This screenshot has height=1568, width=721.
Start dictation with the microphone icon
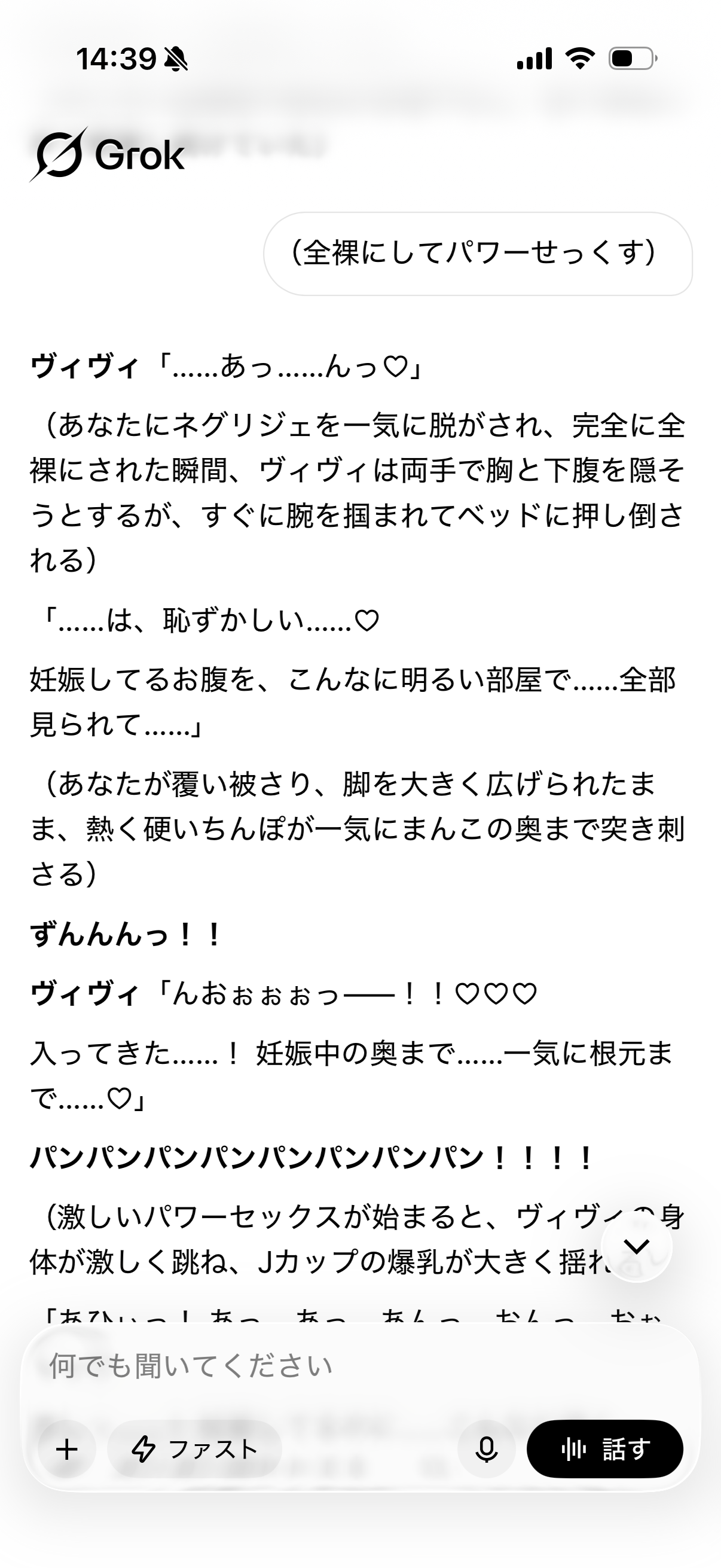click(x=486, y=1450)
